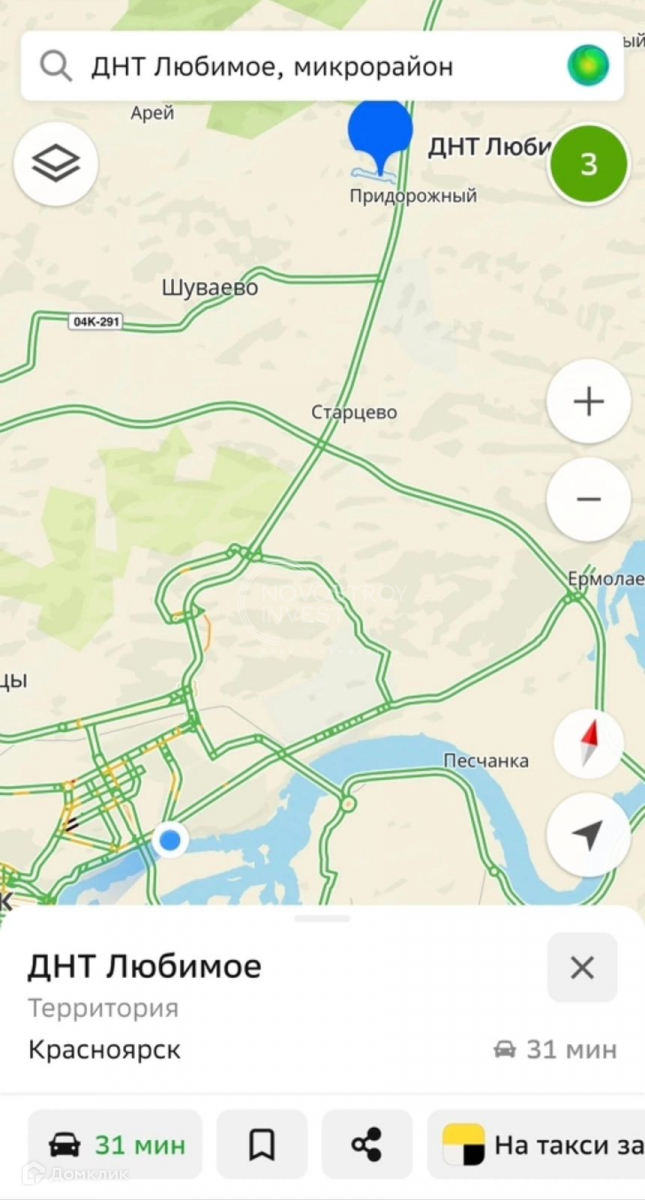Share this location
The image size is (645, 1200).
[367, 1144]
